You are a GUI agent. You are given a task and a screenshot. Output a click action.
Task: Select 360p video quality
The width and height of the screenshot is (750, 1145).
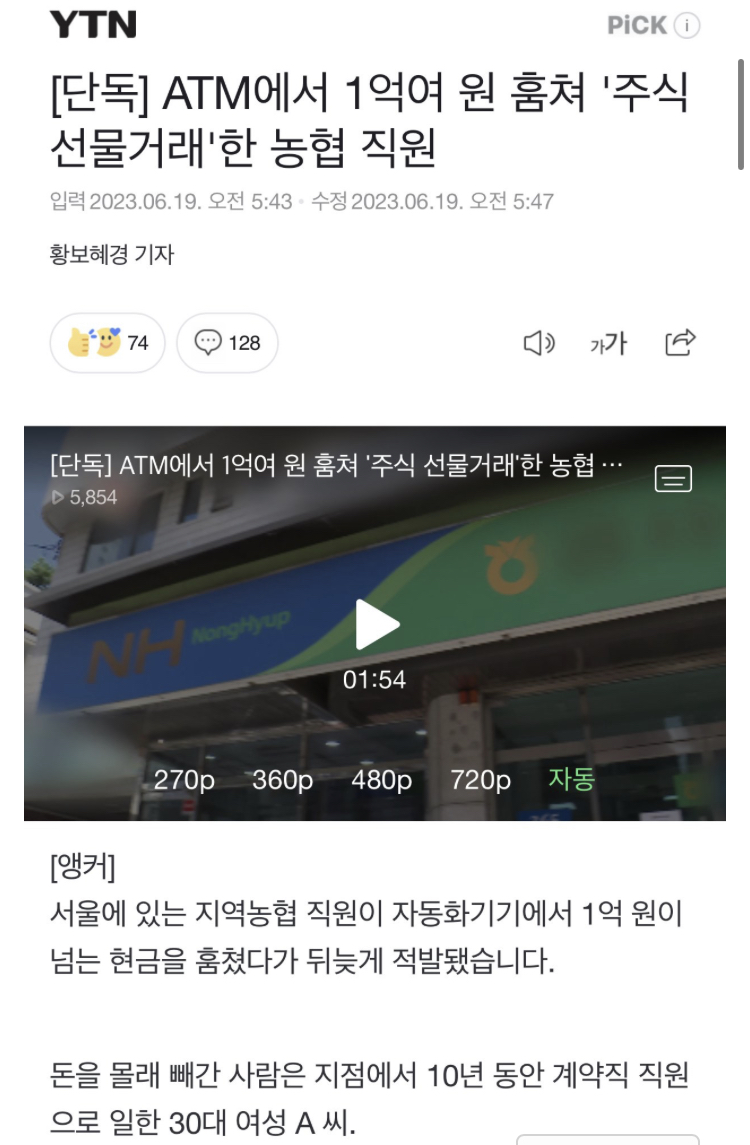[x=282, y=780]
